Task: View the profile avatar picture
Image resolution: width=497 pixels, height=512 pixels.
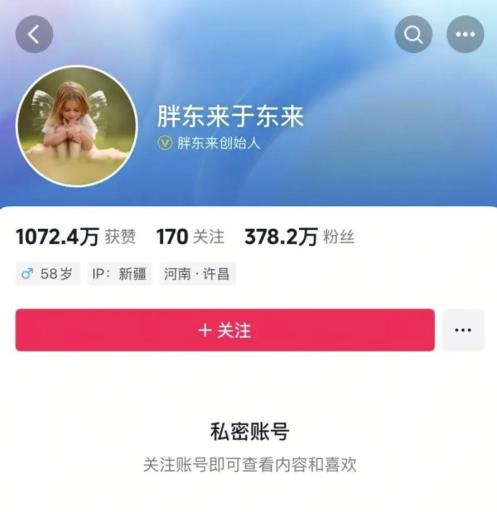Action: click(x=77, y=126)
